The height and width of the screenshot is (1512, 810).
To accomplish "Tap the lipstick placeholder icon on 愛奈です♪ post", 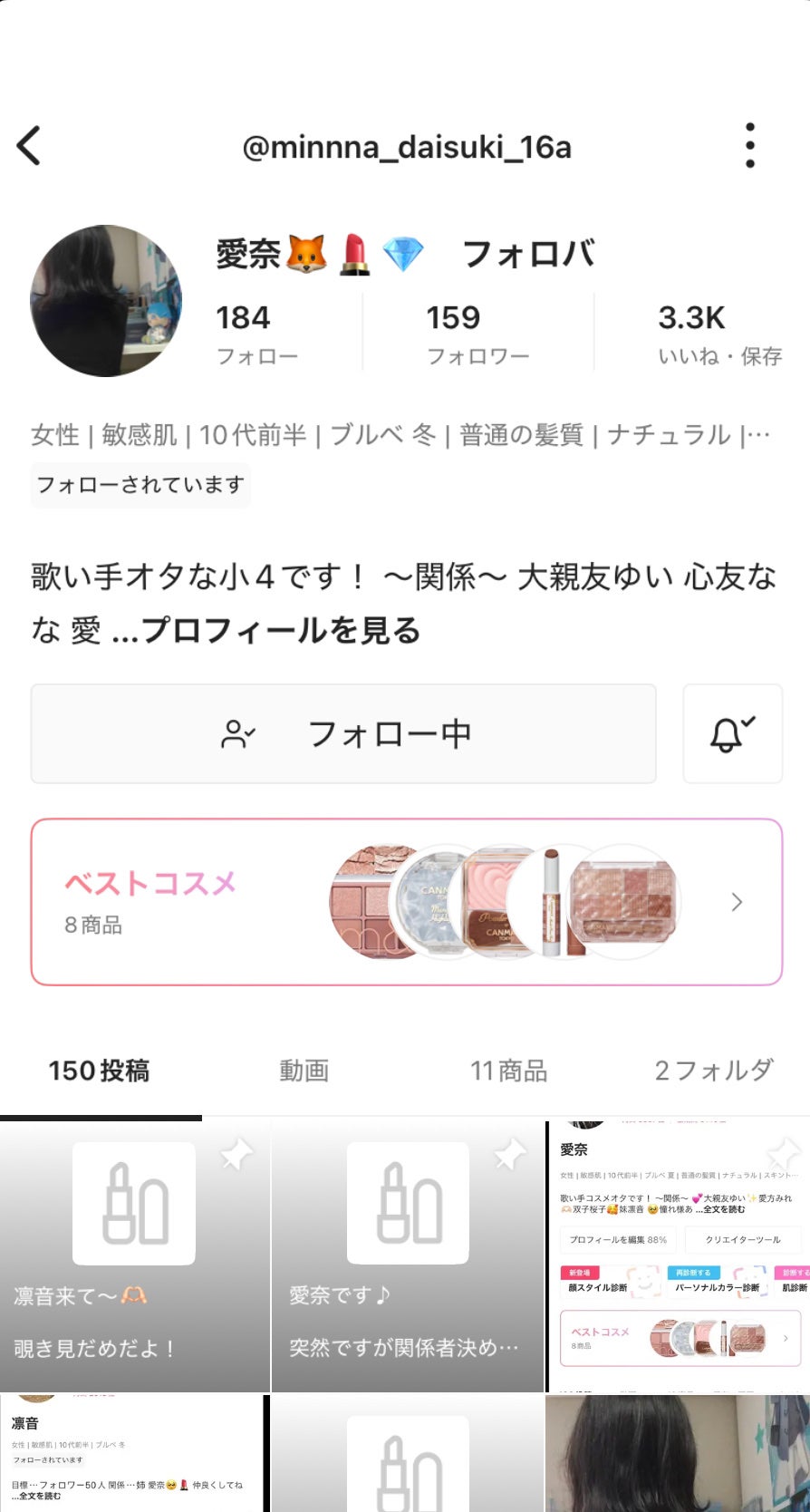I will click(x=407, y=1204).
